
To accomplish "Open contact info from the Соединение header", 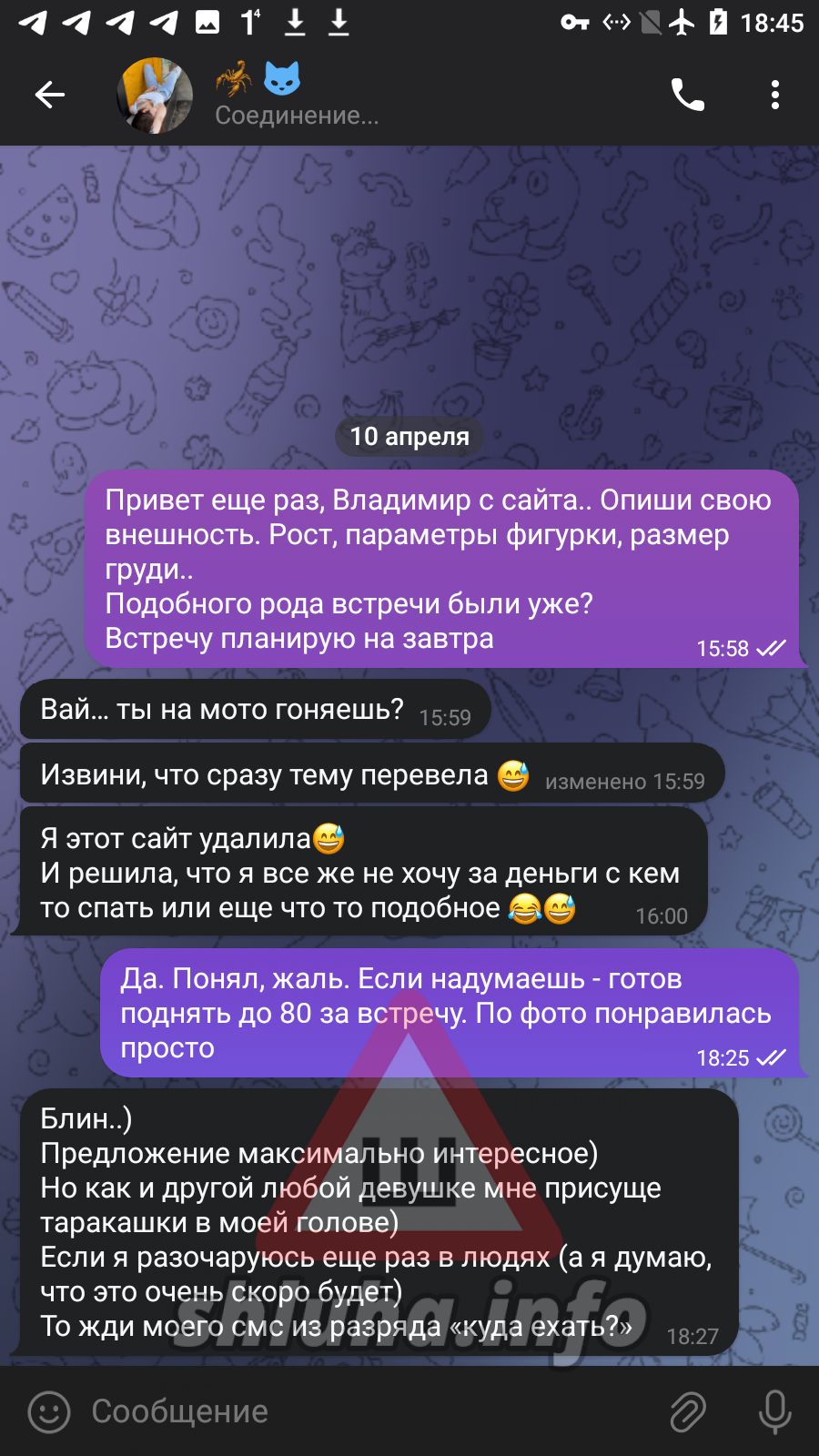I will coord(297,115).
